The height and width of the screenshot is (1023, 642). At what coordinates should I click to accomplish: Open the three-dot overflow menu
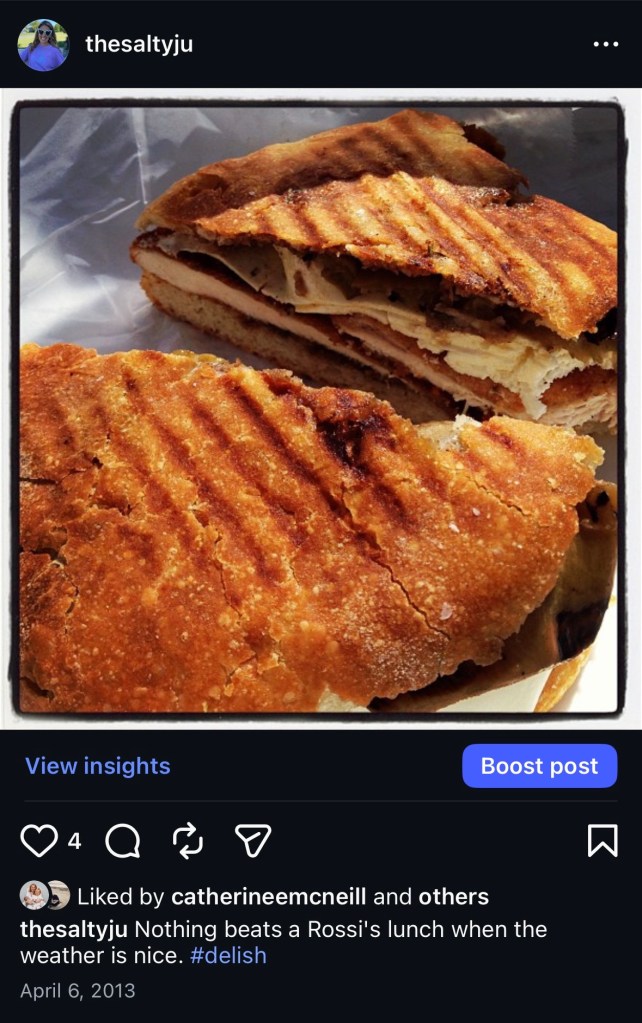[x=605, y=45]
